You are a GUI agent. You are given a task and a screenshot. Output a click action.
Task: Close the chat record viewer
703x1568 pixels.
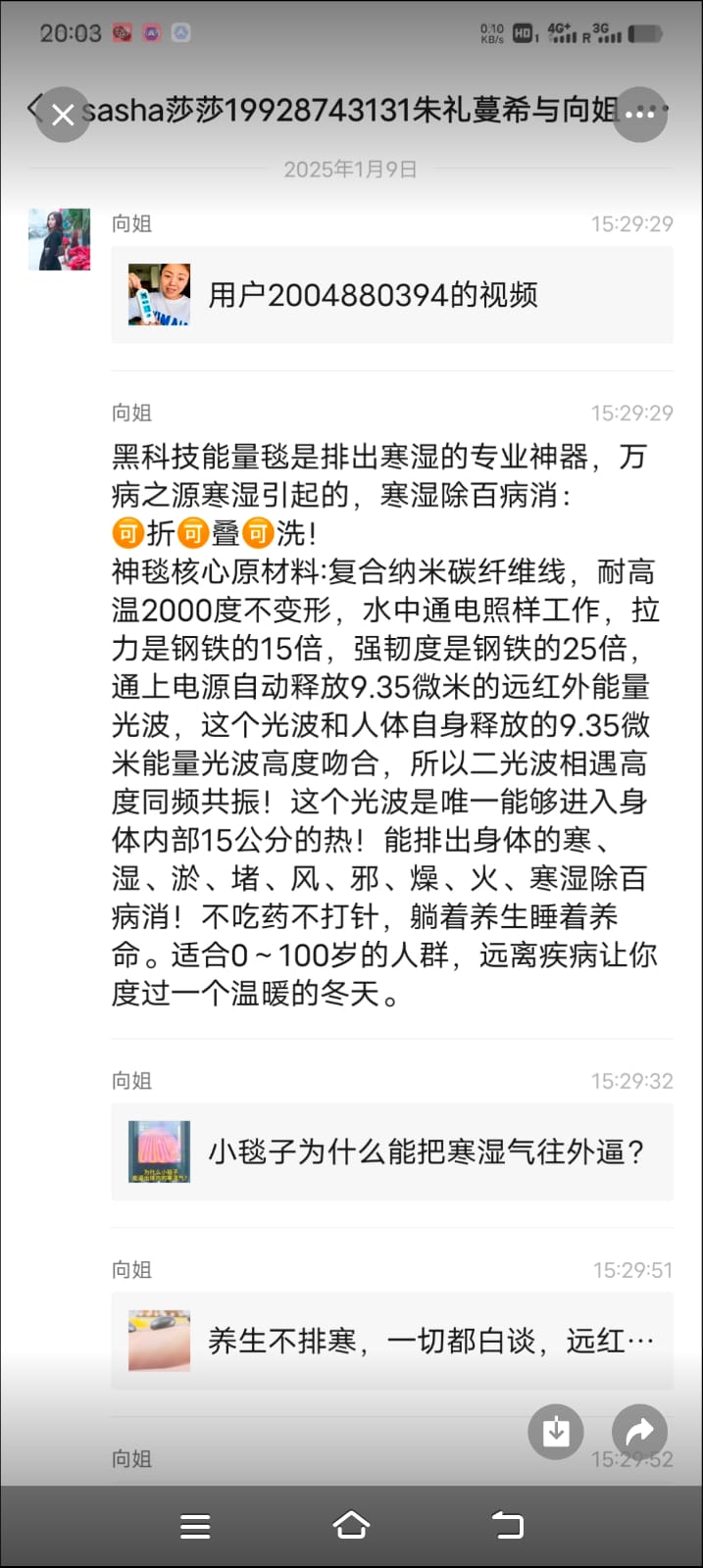point(63,115)
